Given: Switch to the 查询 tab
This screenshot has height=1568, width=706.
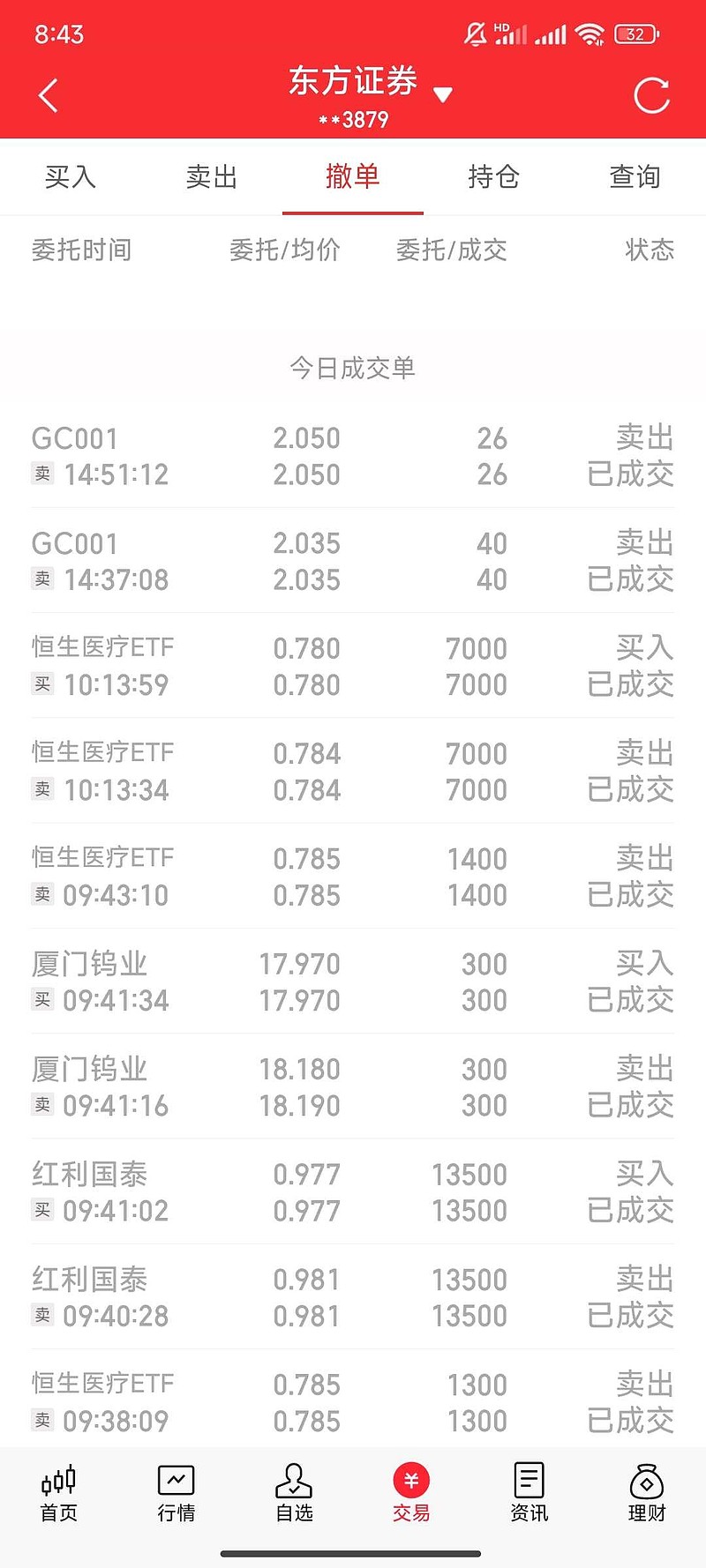Looking at the screenshot, I should (635, 176).
